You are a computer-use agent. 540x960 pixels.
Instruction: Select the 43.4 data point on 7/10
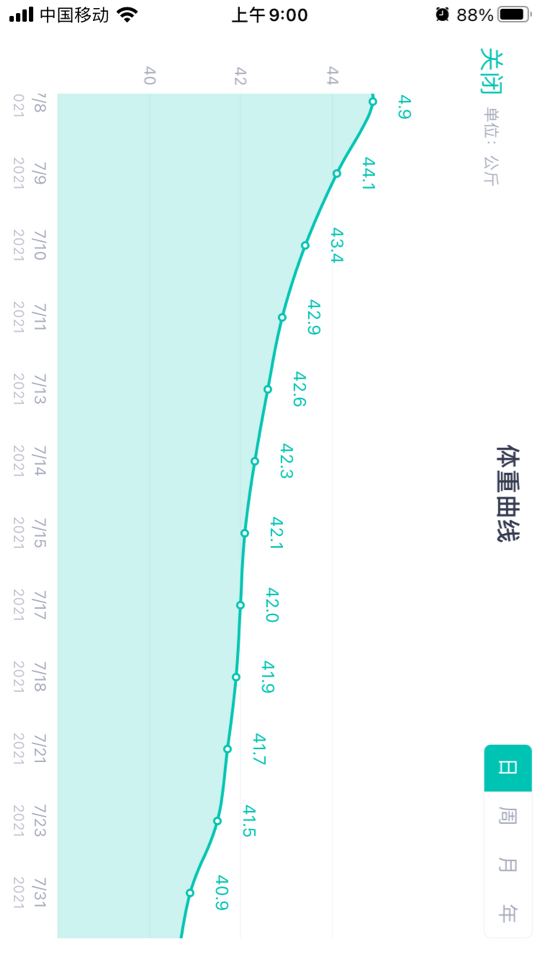pos(305,246)
